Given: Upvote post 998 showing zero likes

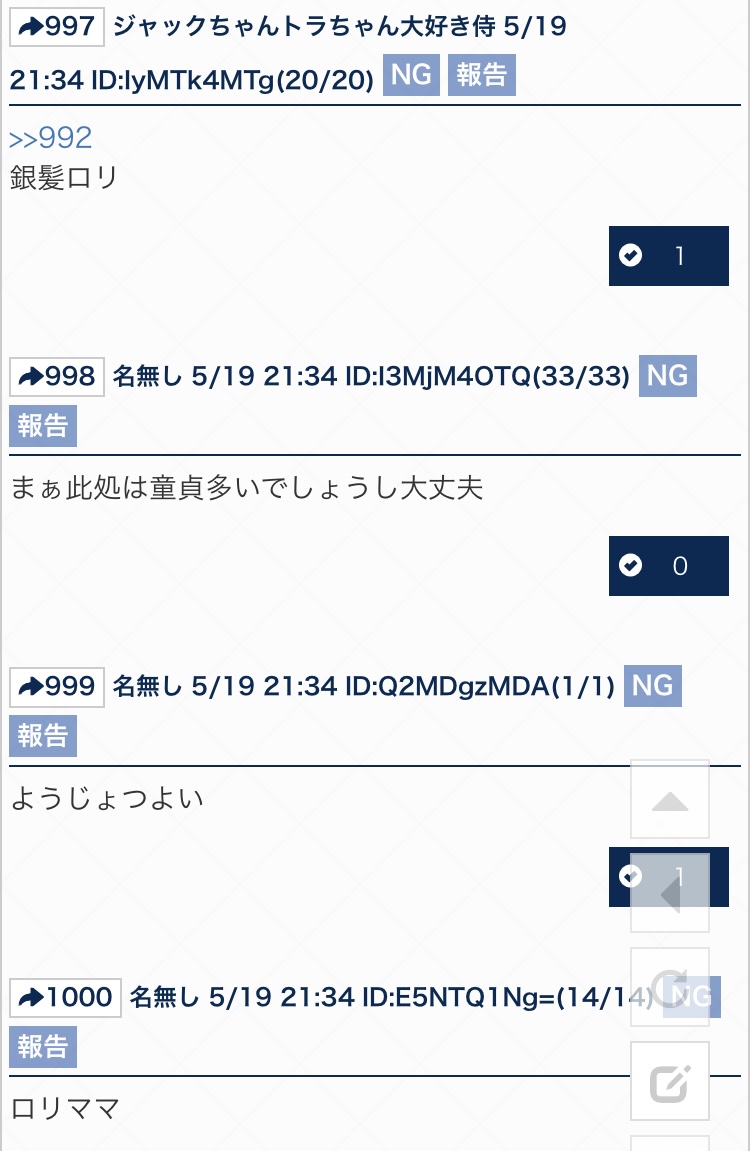Looking at the screenshot, I should tap(668, 566).
